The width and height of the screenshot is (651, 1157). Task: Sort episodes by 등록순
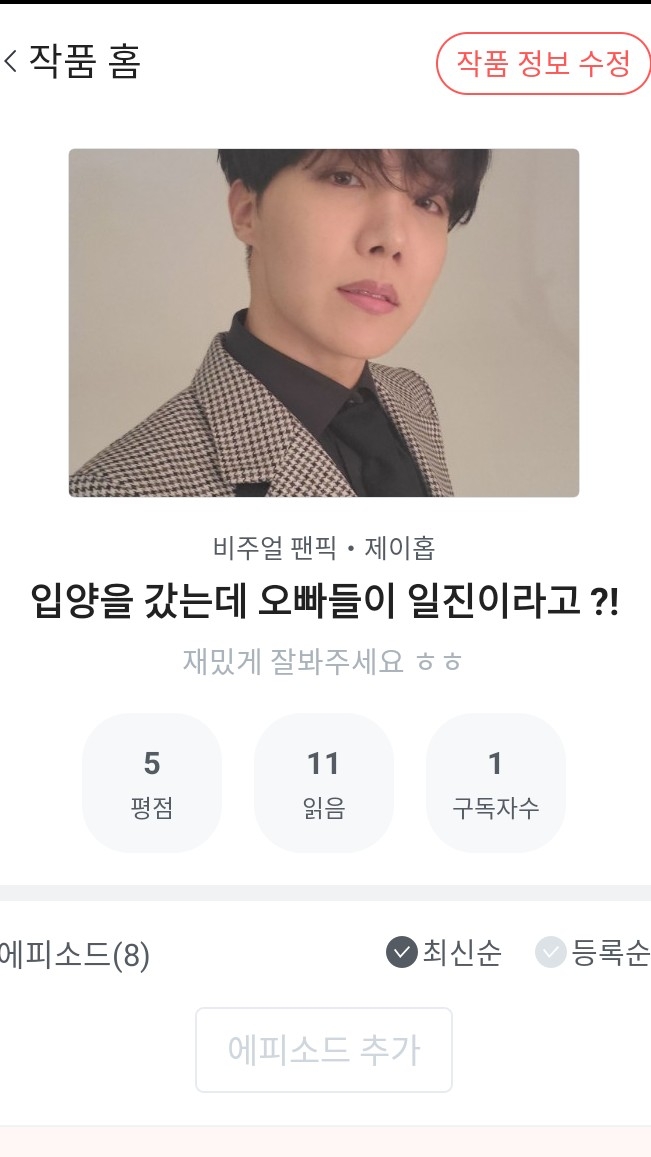coord(593,953)
